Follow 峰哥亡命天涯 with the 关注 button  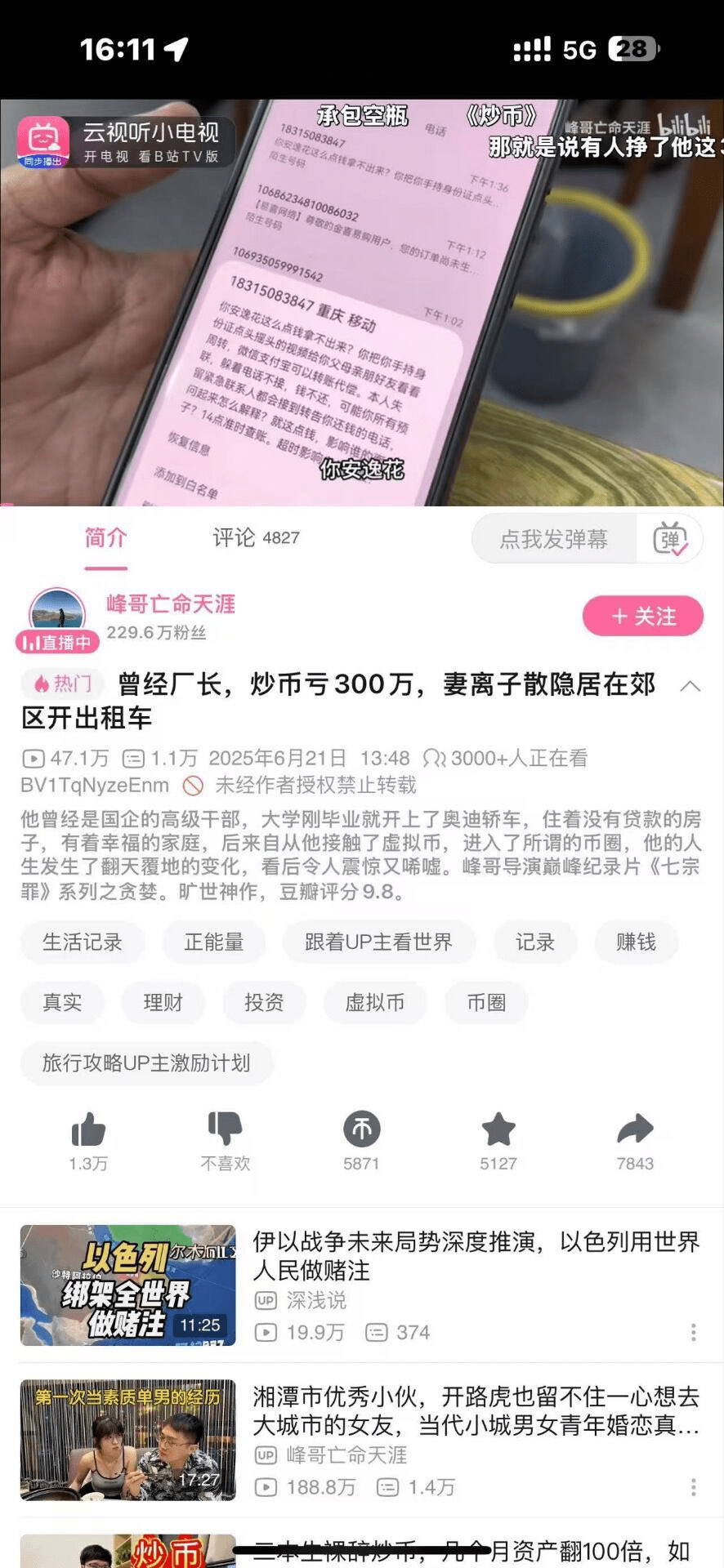tap(642, 616)
